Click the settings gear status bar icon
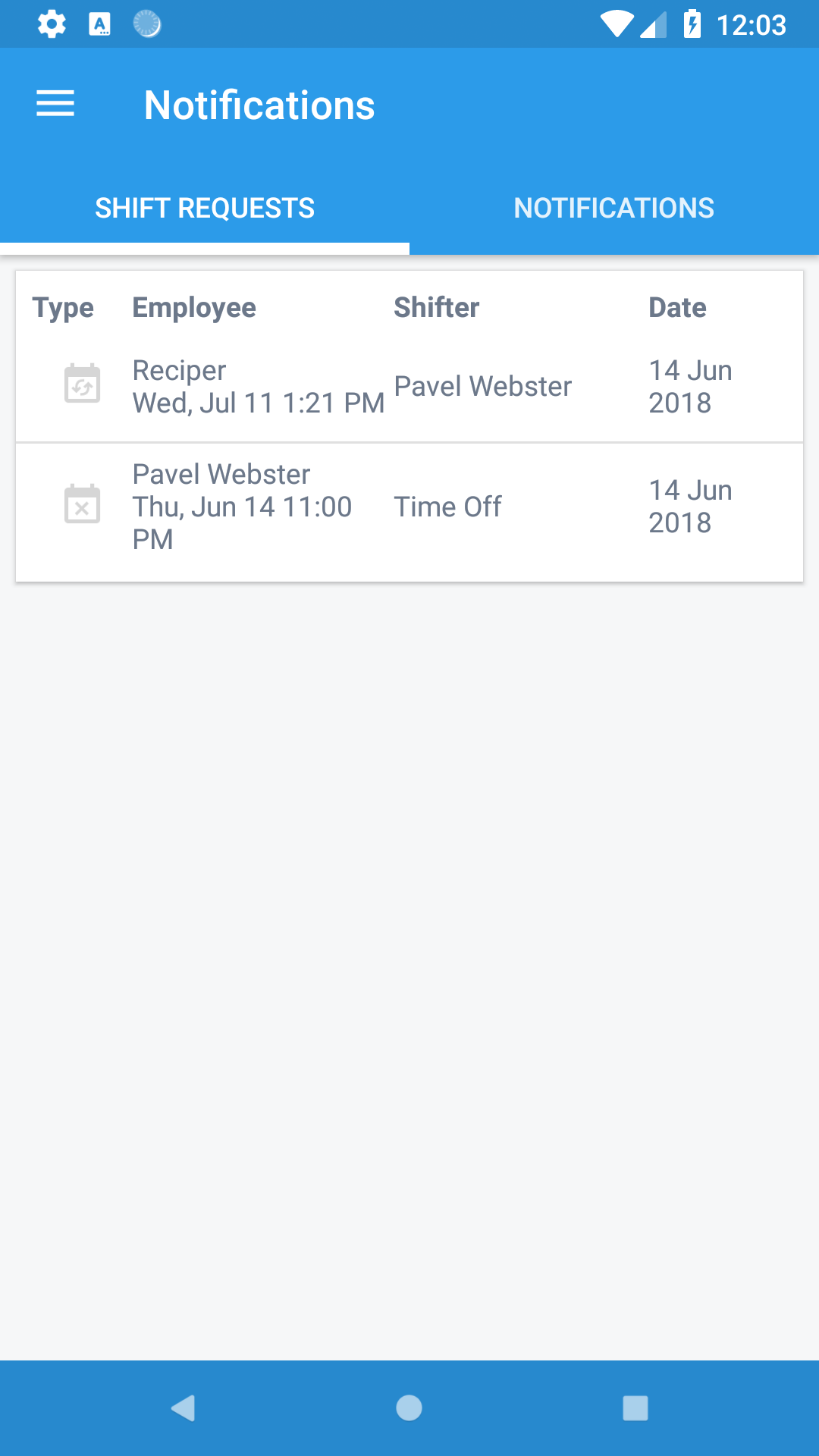 click(51, 24)
